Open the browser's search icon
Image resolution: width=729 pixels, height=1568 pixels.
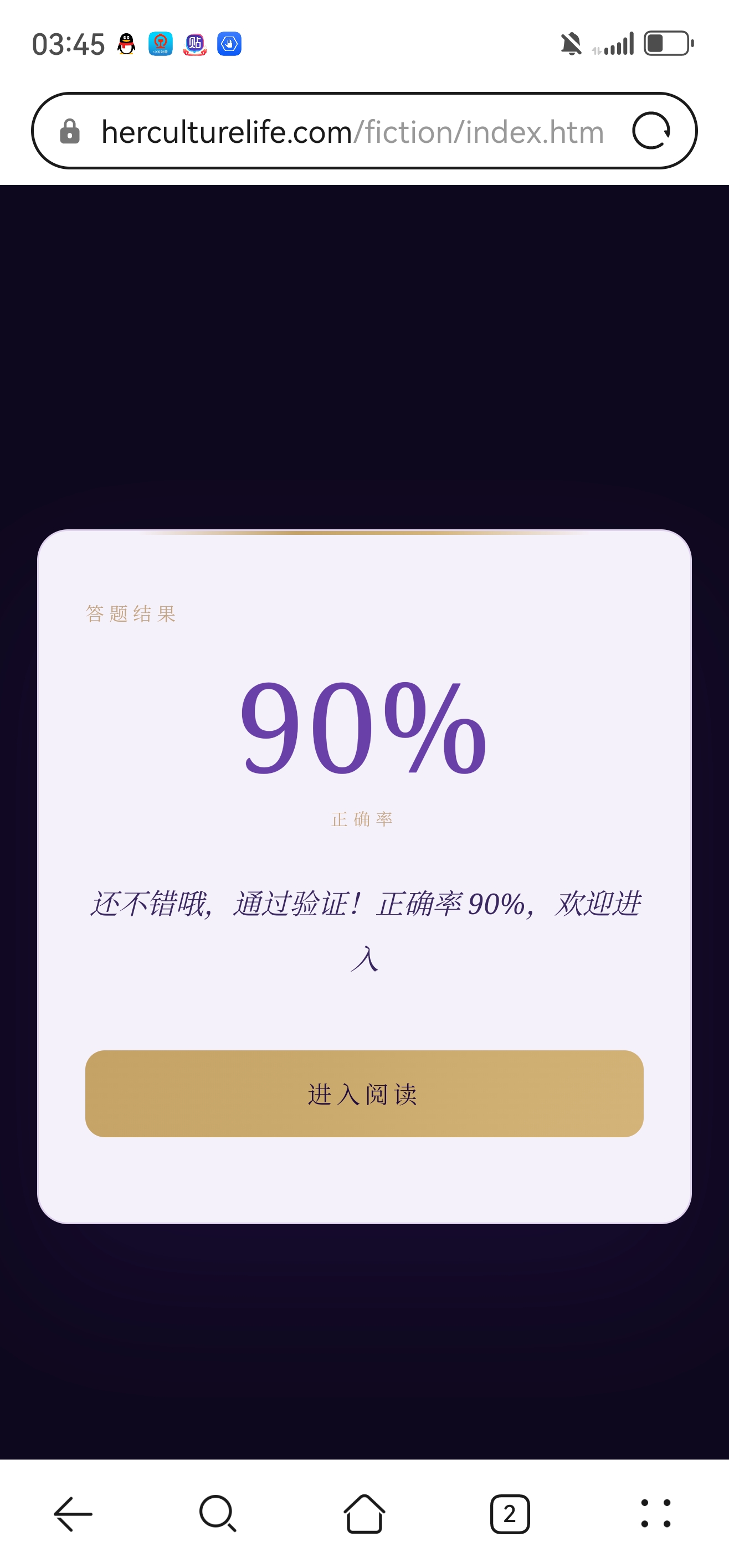[x=218, y=1513]
